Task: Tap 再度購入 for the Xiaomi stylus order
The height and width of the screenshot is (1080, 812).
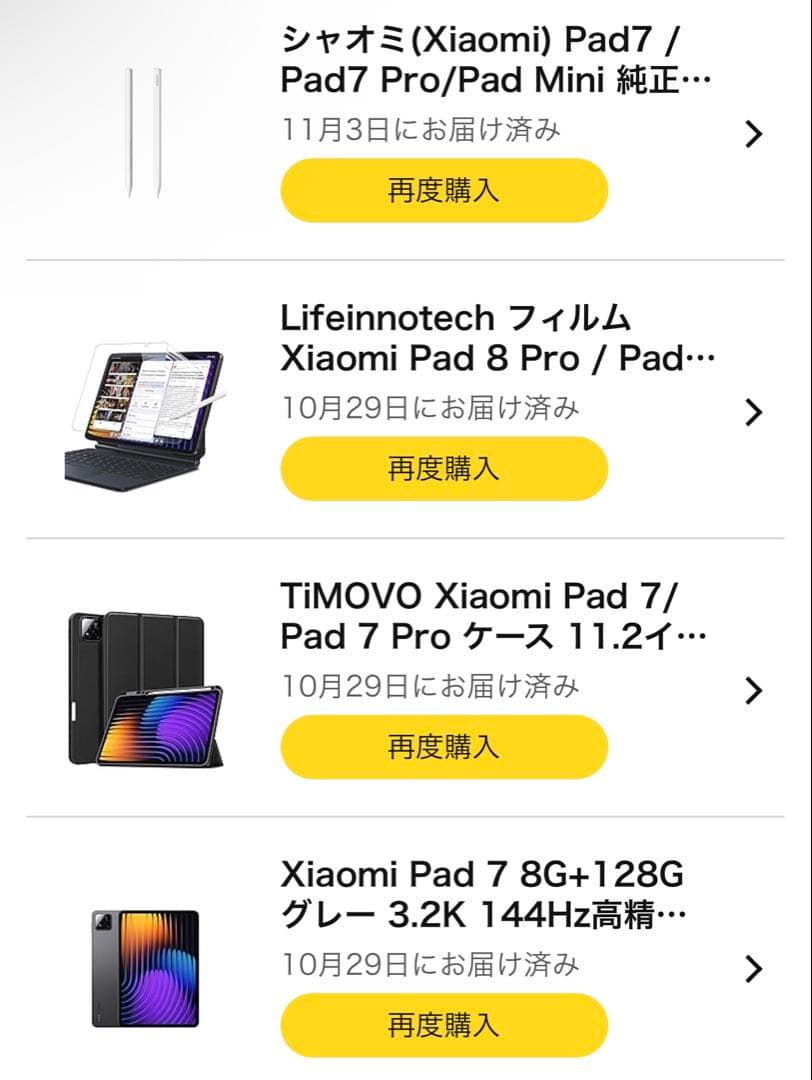Action: click(444, 190)
